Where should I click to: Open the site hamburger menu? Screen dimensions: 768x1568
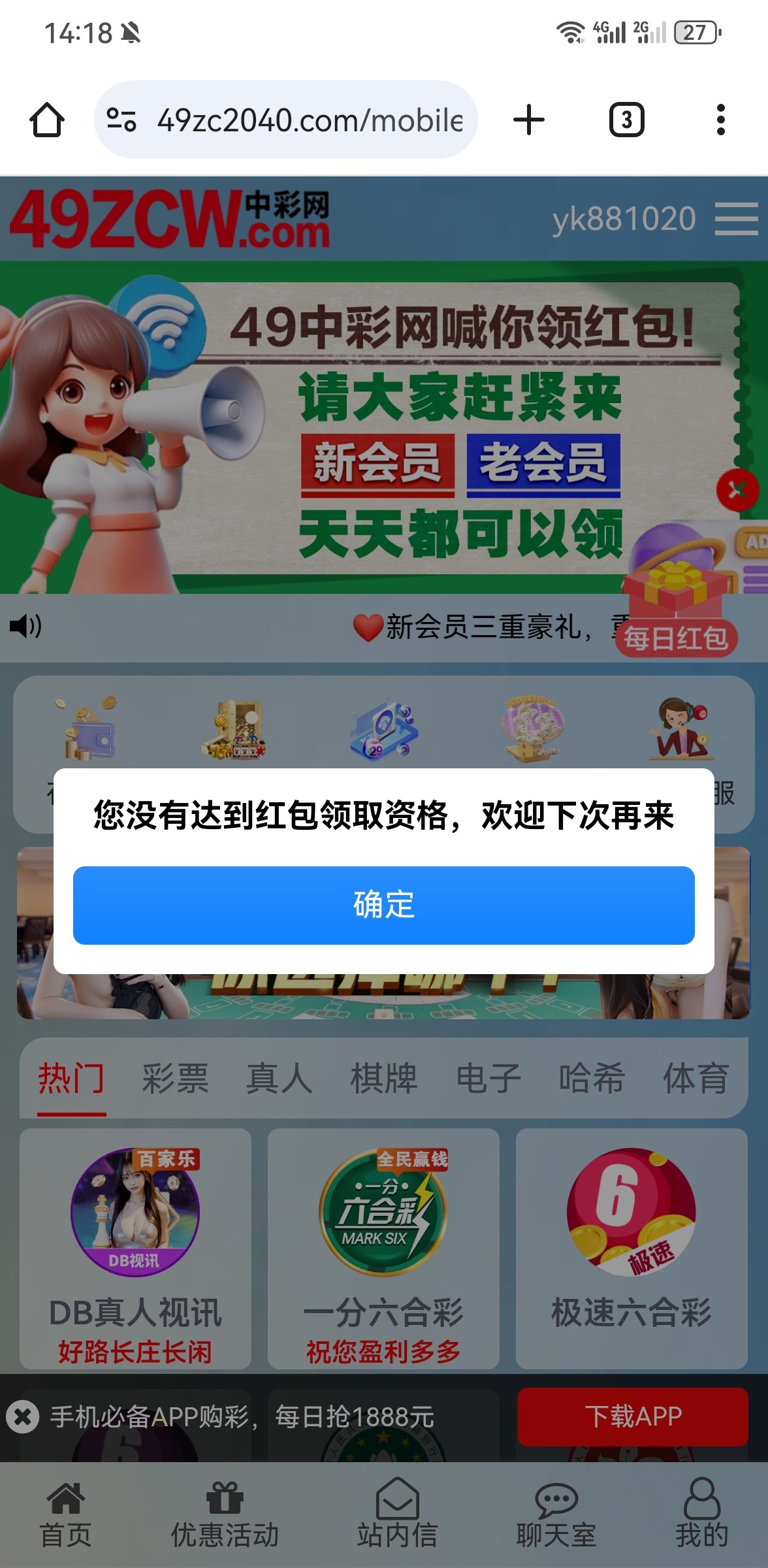pos(736,219)
